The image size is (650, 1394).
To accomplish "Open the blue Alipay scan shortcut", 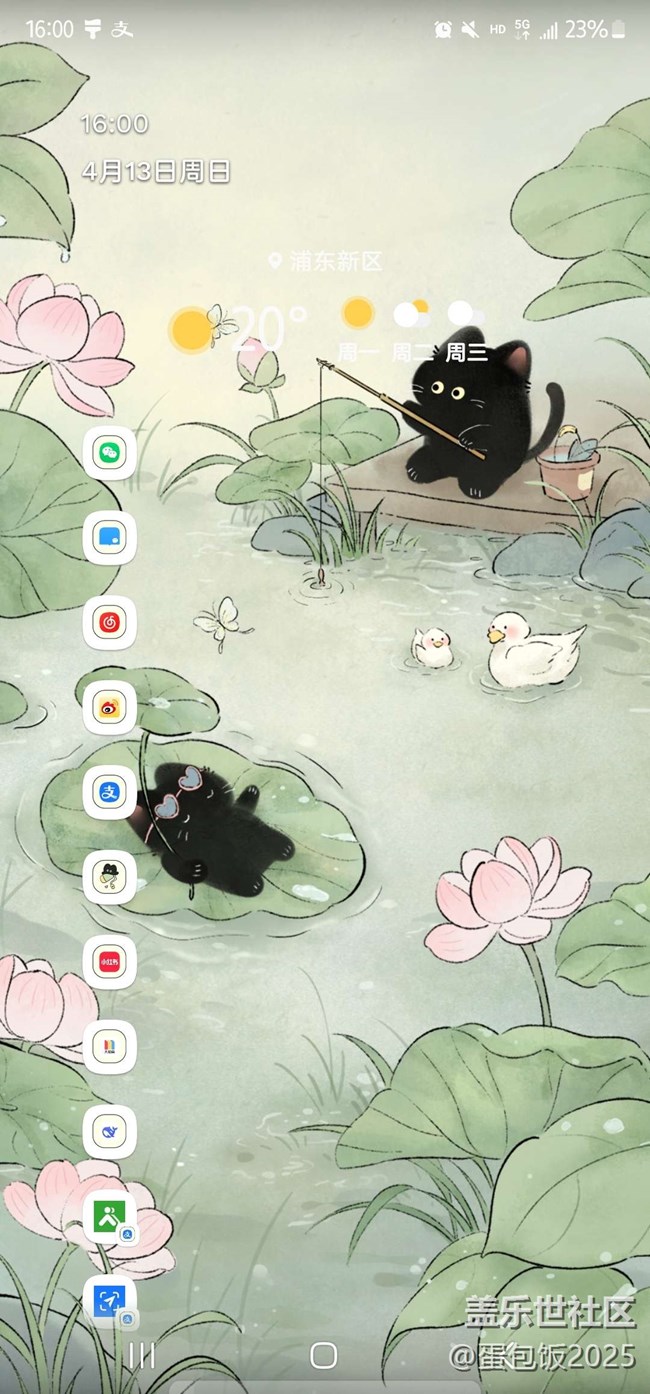I will pyautogui.click(x=109, y=1302).
